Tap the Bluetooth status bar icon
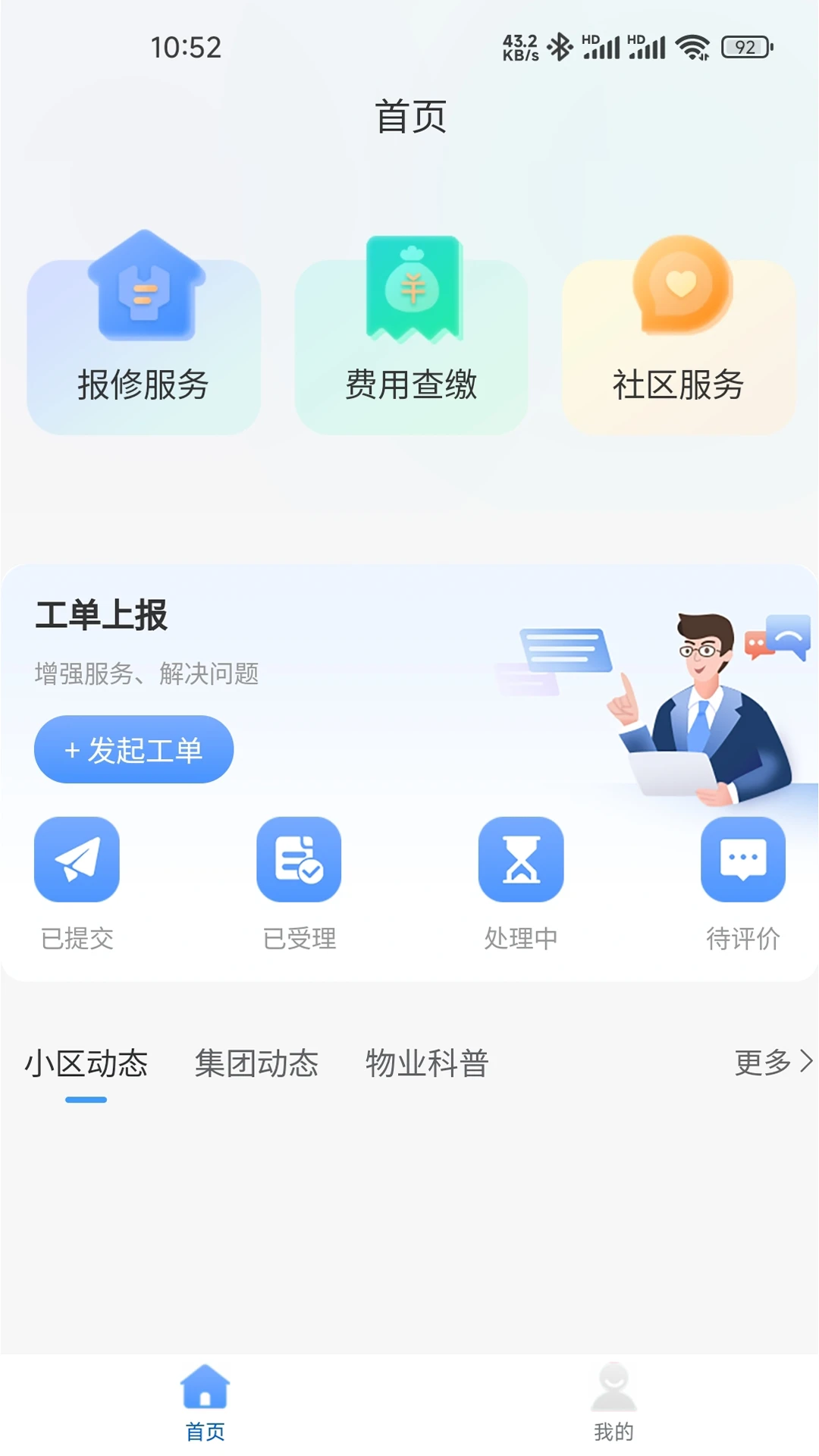Image resolution: width=819 pixels, height=1456 pixels. [559, 47]
